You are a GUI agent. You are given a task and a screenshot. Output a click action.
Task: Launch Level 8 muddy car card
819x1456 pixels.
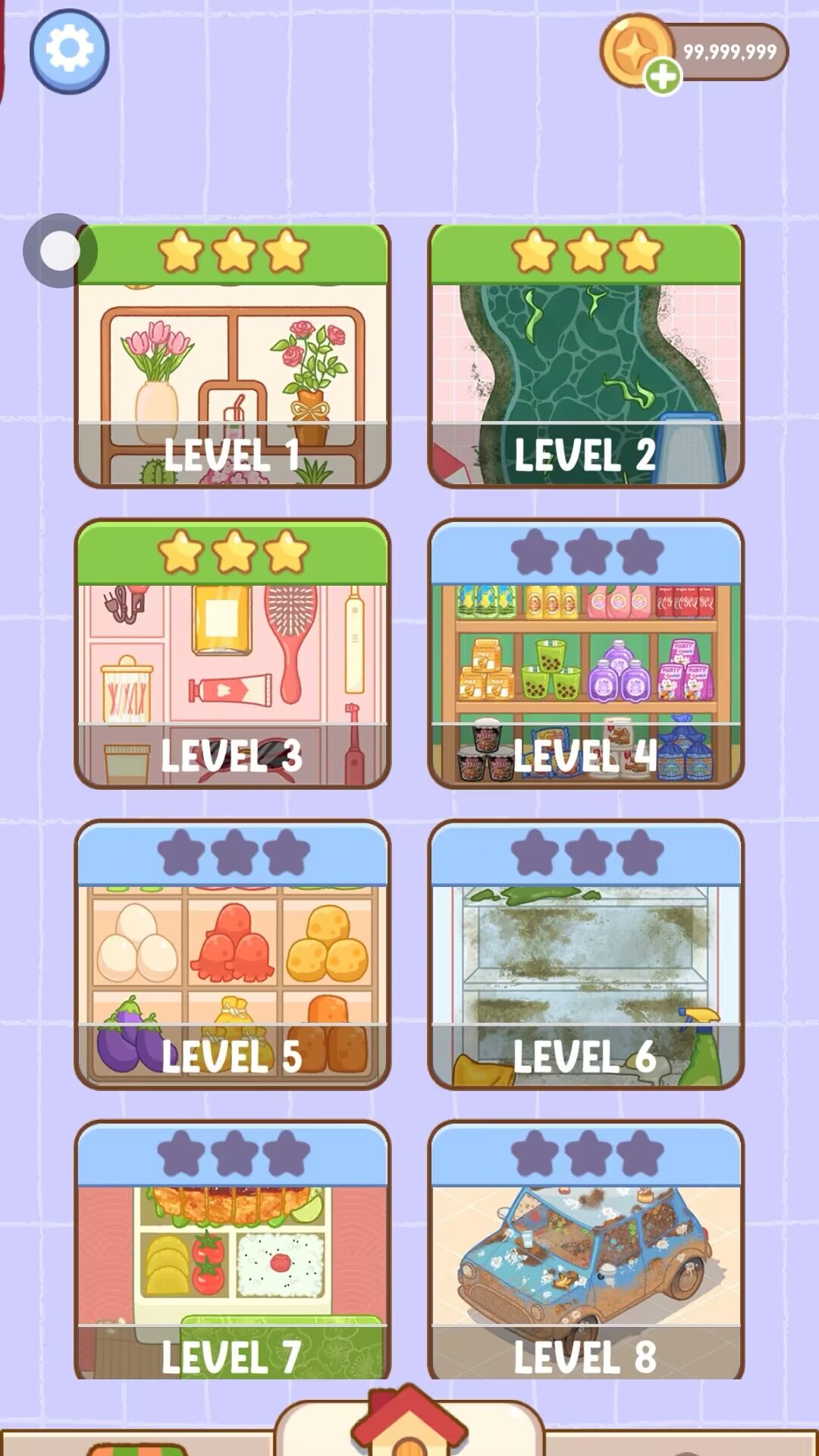pyautogui.click(x=585, y=1252)
